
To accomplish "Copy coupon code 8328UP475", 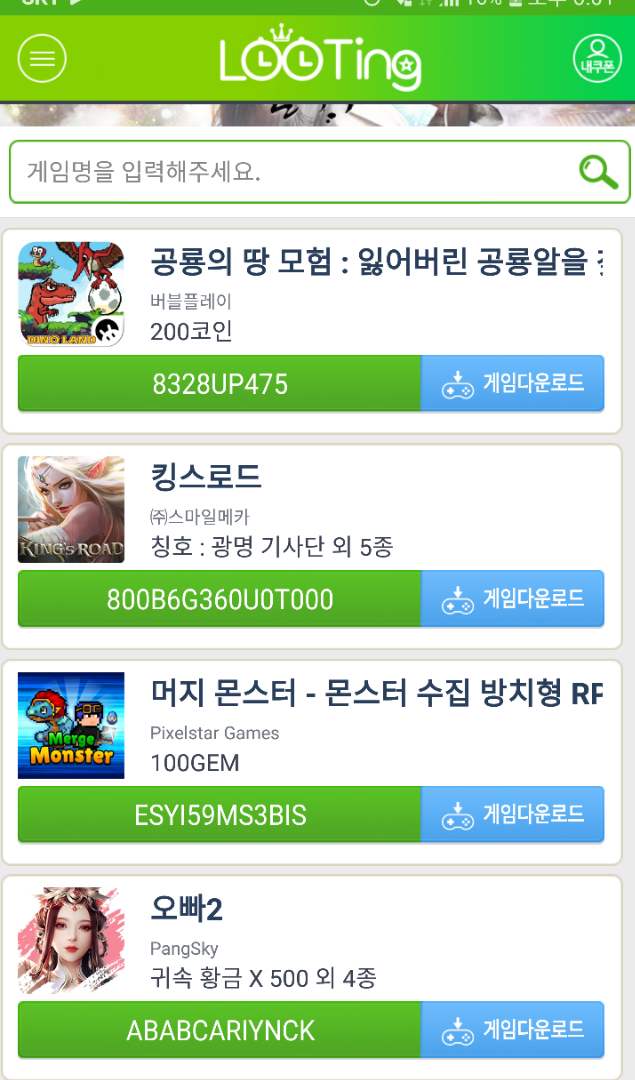I will click(219, 384).
